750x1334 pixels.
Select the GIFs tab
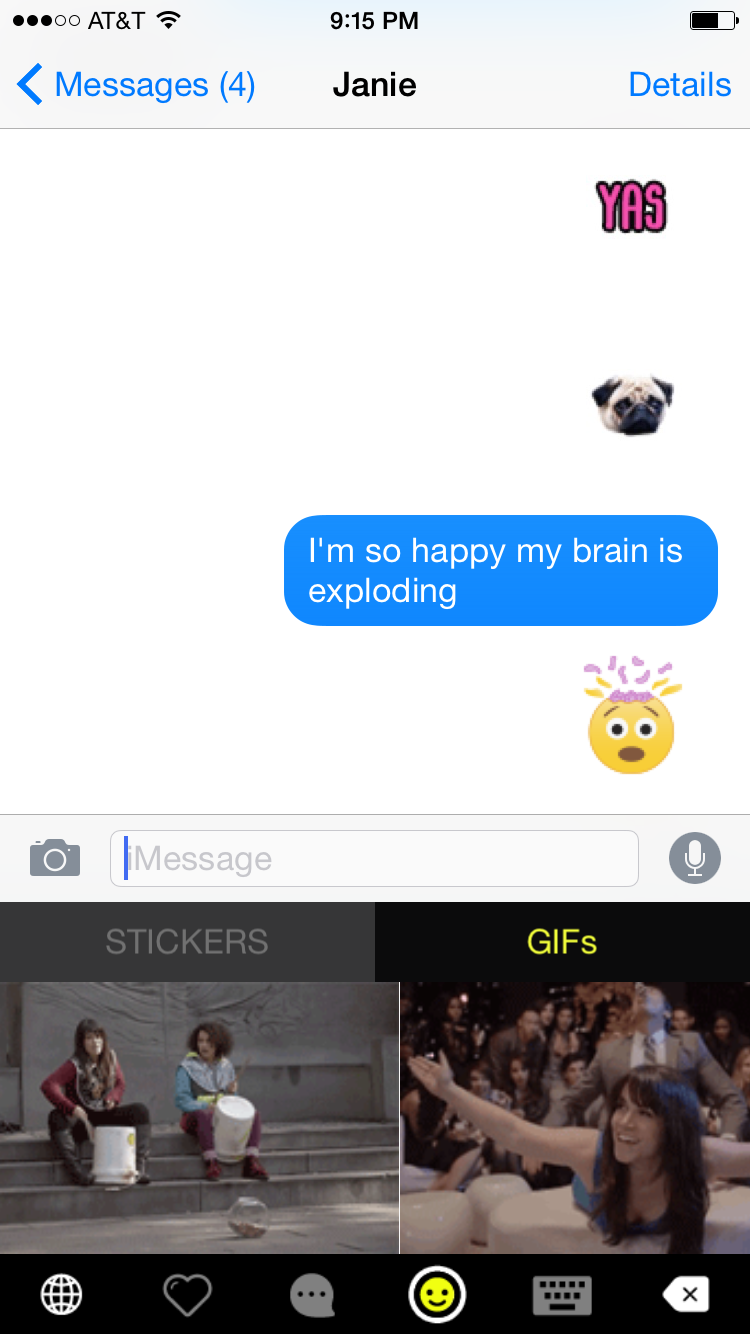tap(562, 942)
